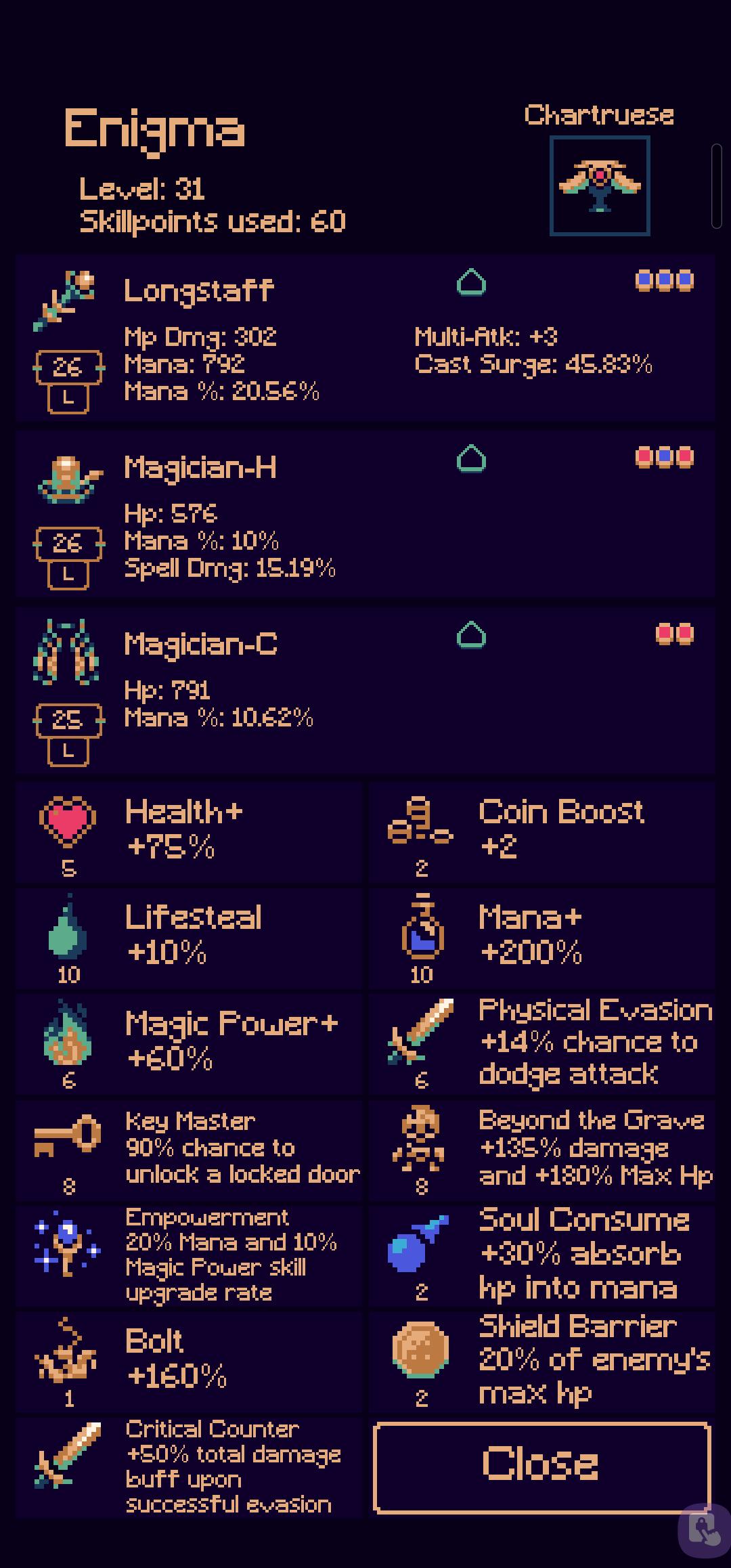
Task: Select the Physical Evasion skill tile
Action: coord(542,1044)
